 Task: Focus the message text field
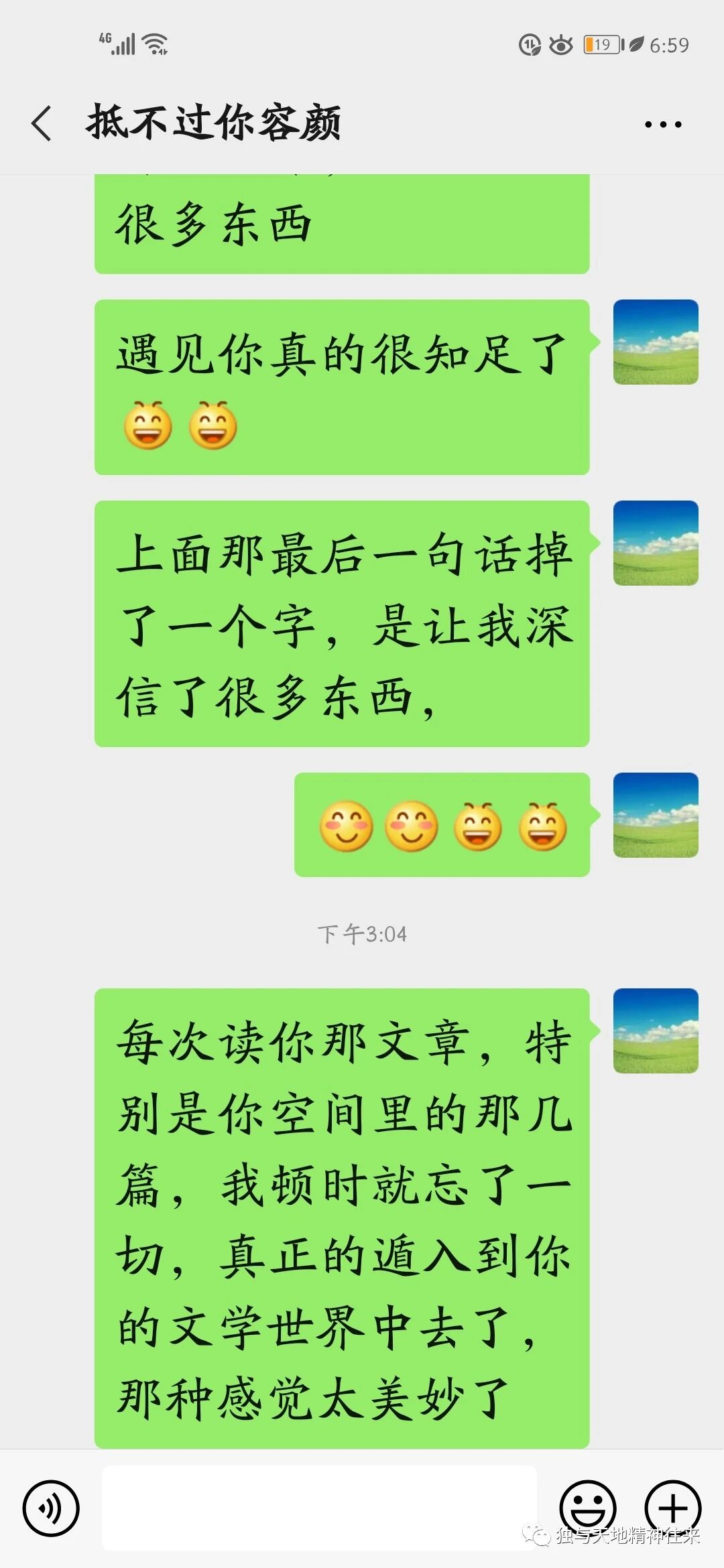click(319, 1508)
